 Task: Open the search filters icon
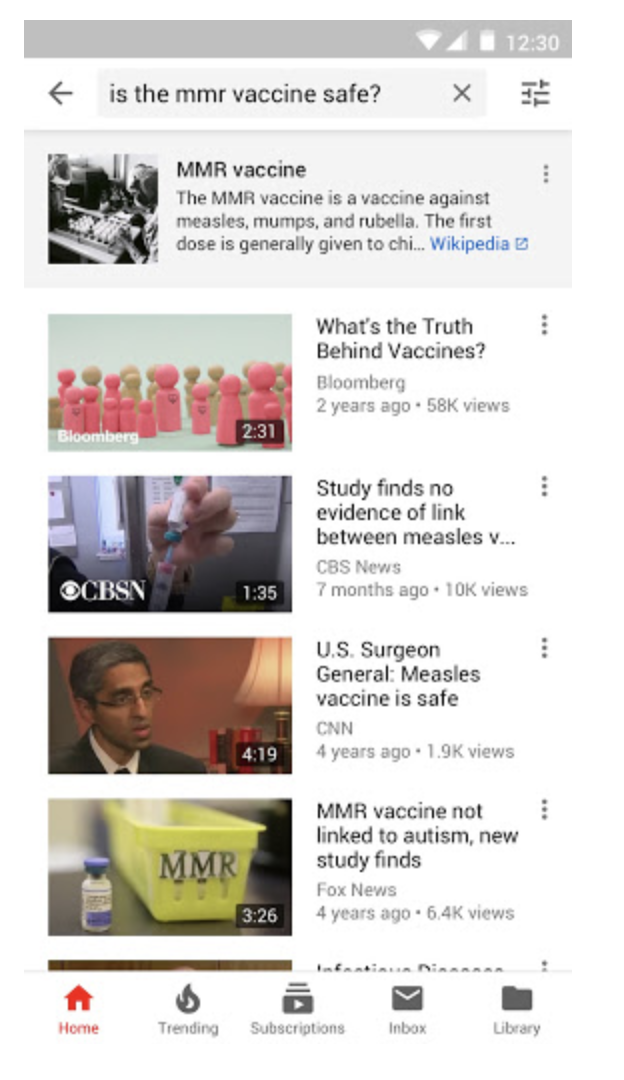(x=535, y=93)
